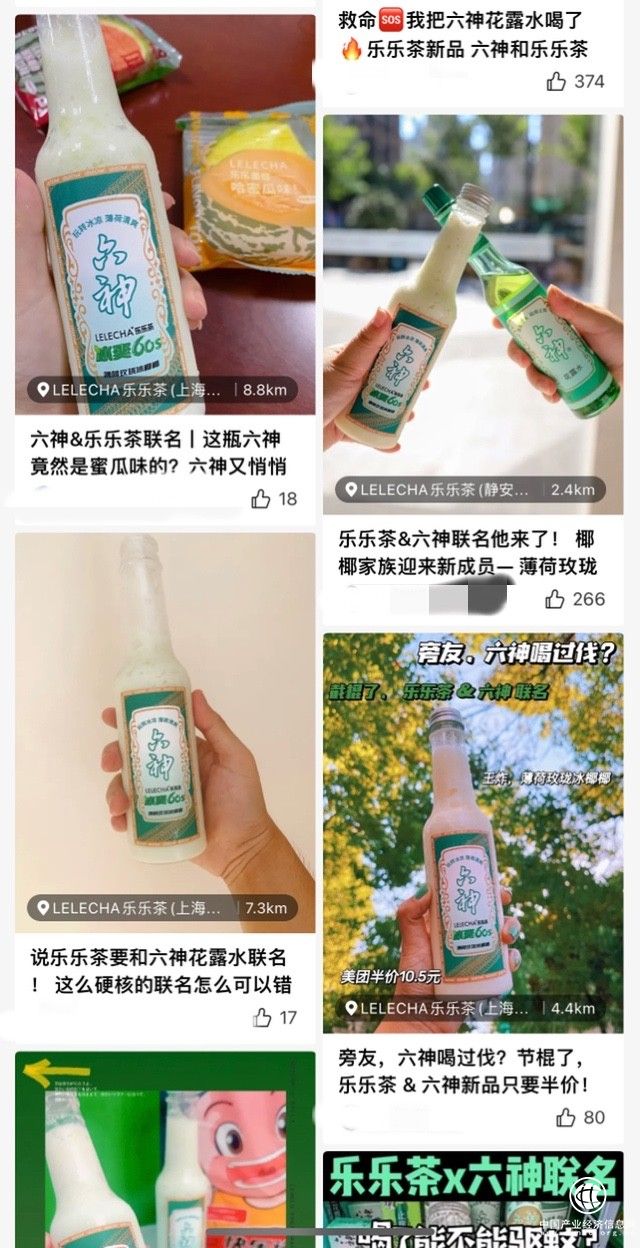Like the post with 374 likes
Screen dimensions: 640x1248
557,82
